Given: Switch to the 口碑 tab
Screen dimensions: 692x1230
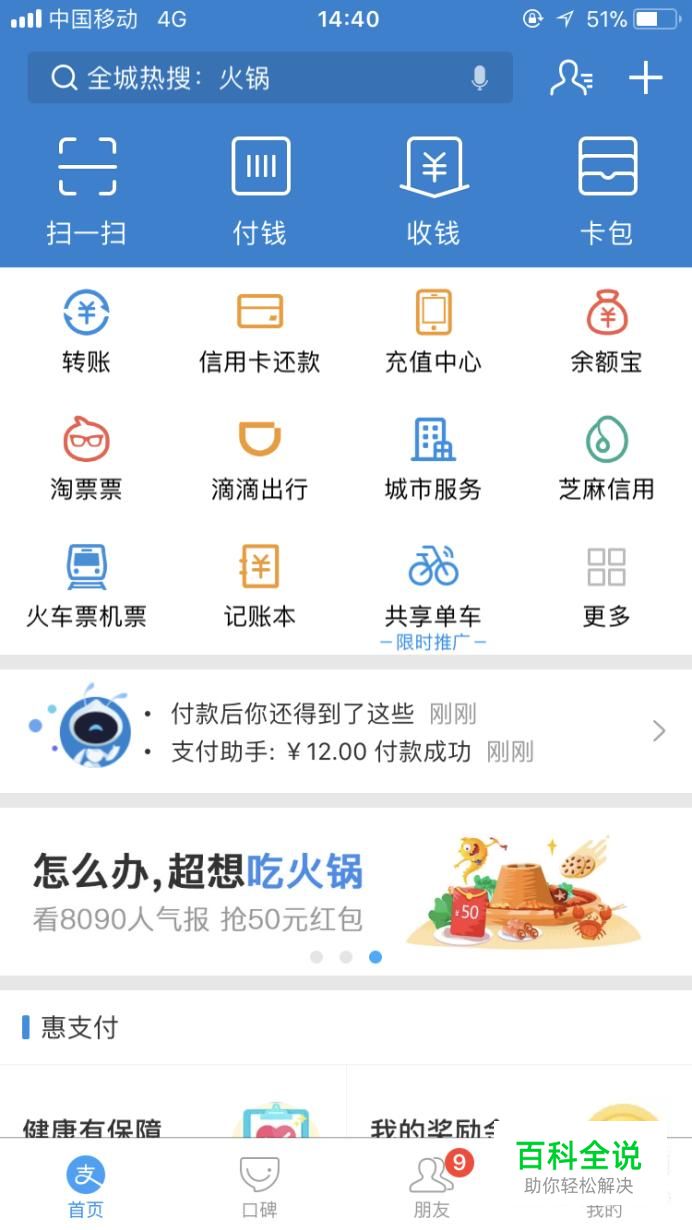Looking at the screenshot, I should tap(260, 1187).
